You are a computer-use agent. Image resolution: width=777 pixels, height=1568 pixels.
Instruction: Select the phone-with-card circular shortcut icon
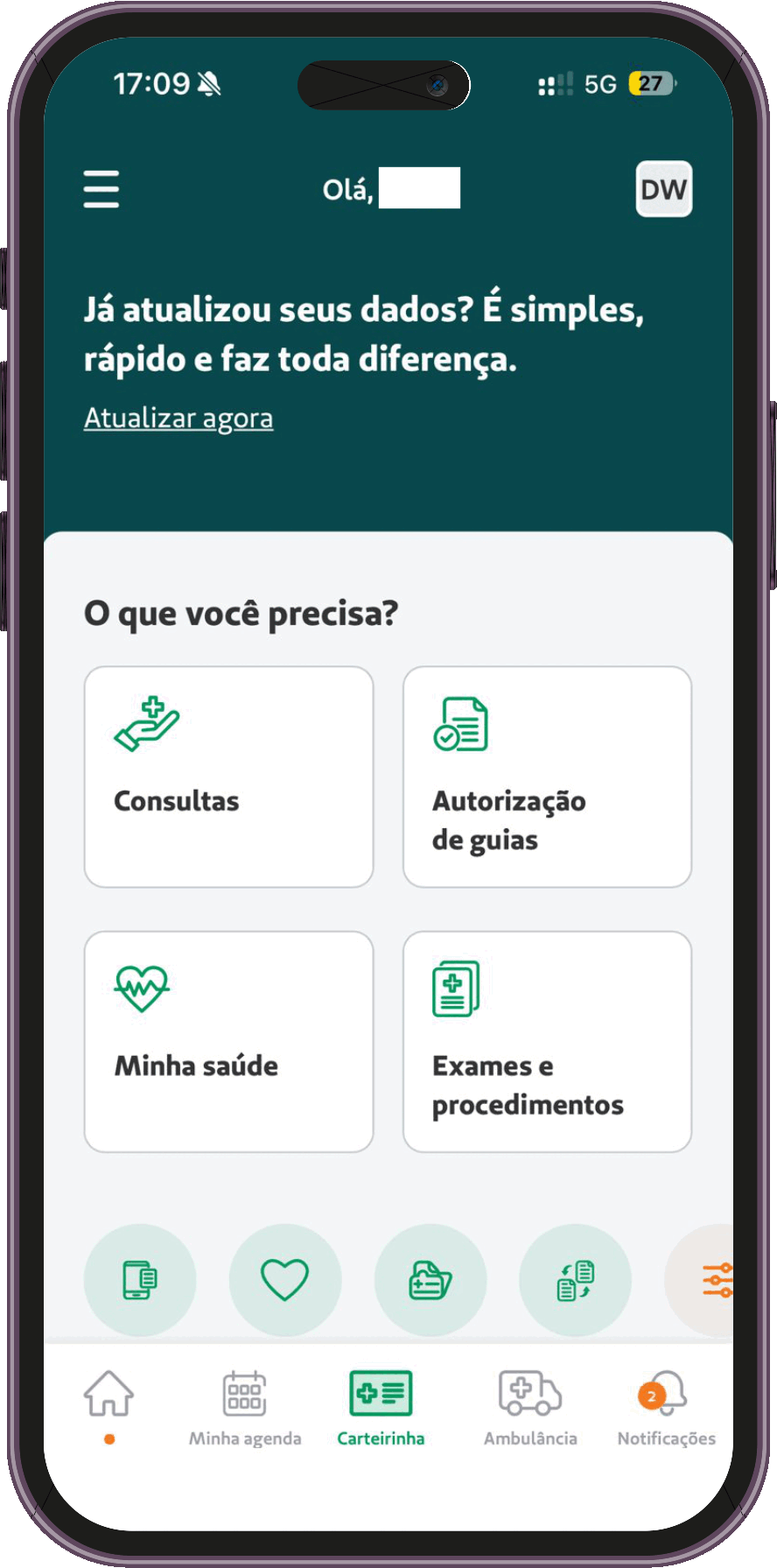(x=139, y=1279)
